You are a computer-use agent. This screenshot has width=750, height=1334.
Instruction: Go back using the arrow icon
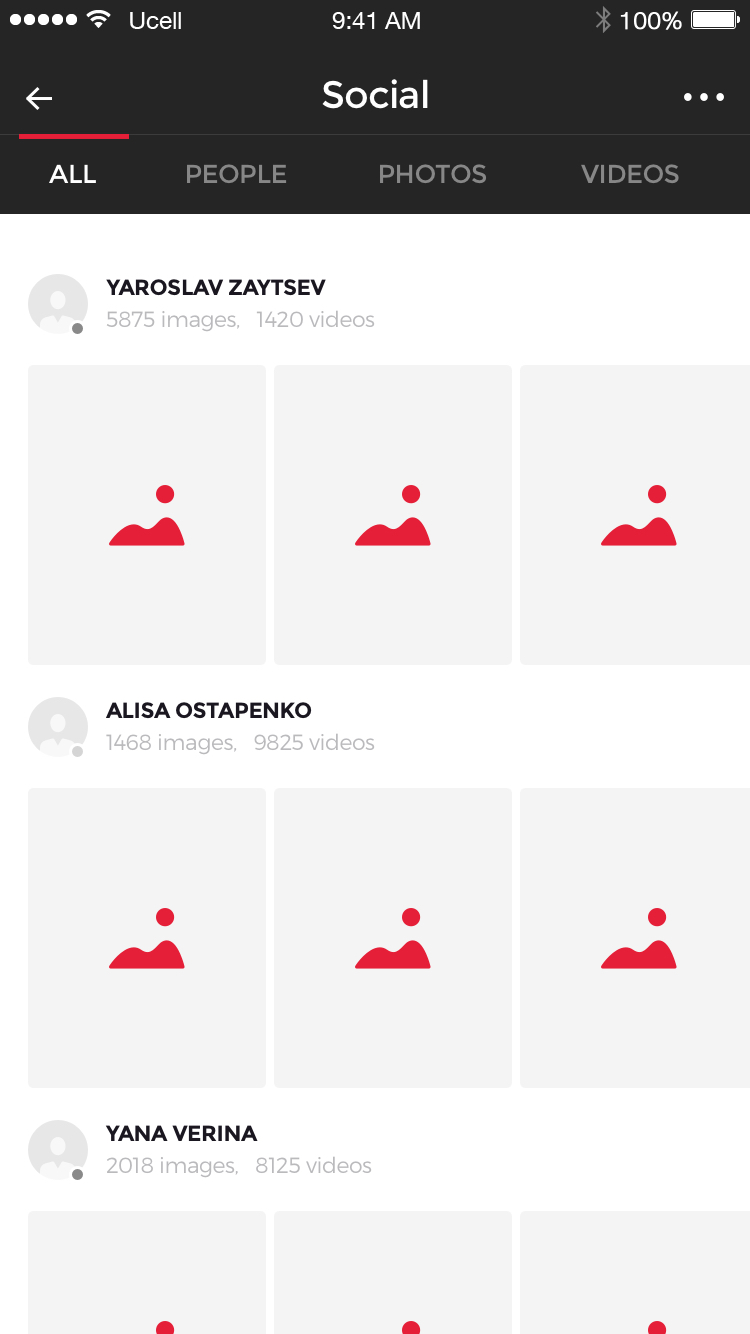(39, 98)
